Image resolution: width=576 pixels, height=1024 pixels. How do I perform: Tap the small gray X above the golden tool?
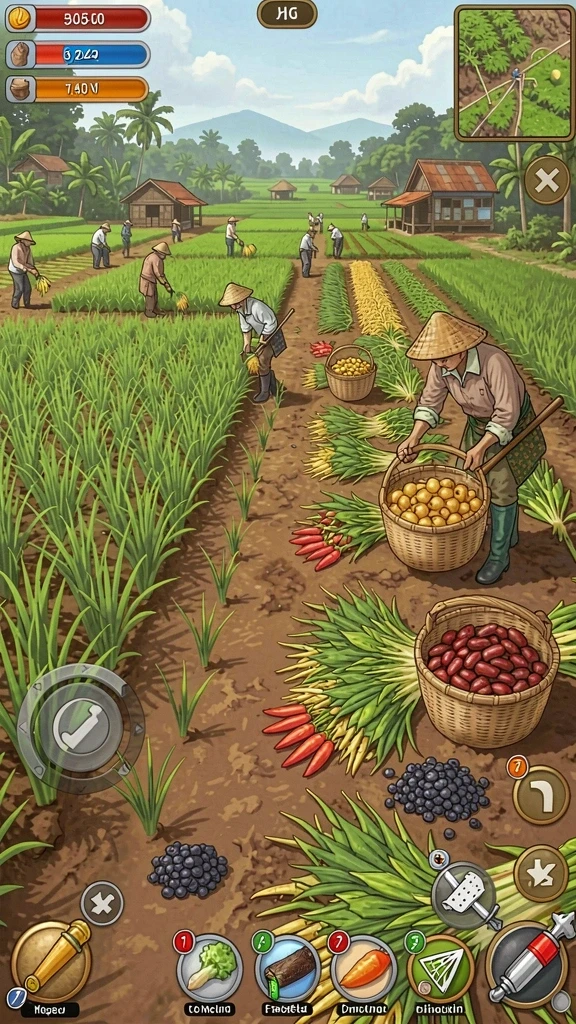click(102, 903)
